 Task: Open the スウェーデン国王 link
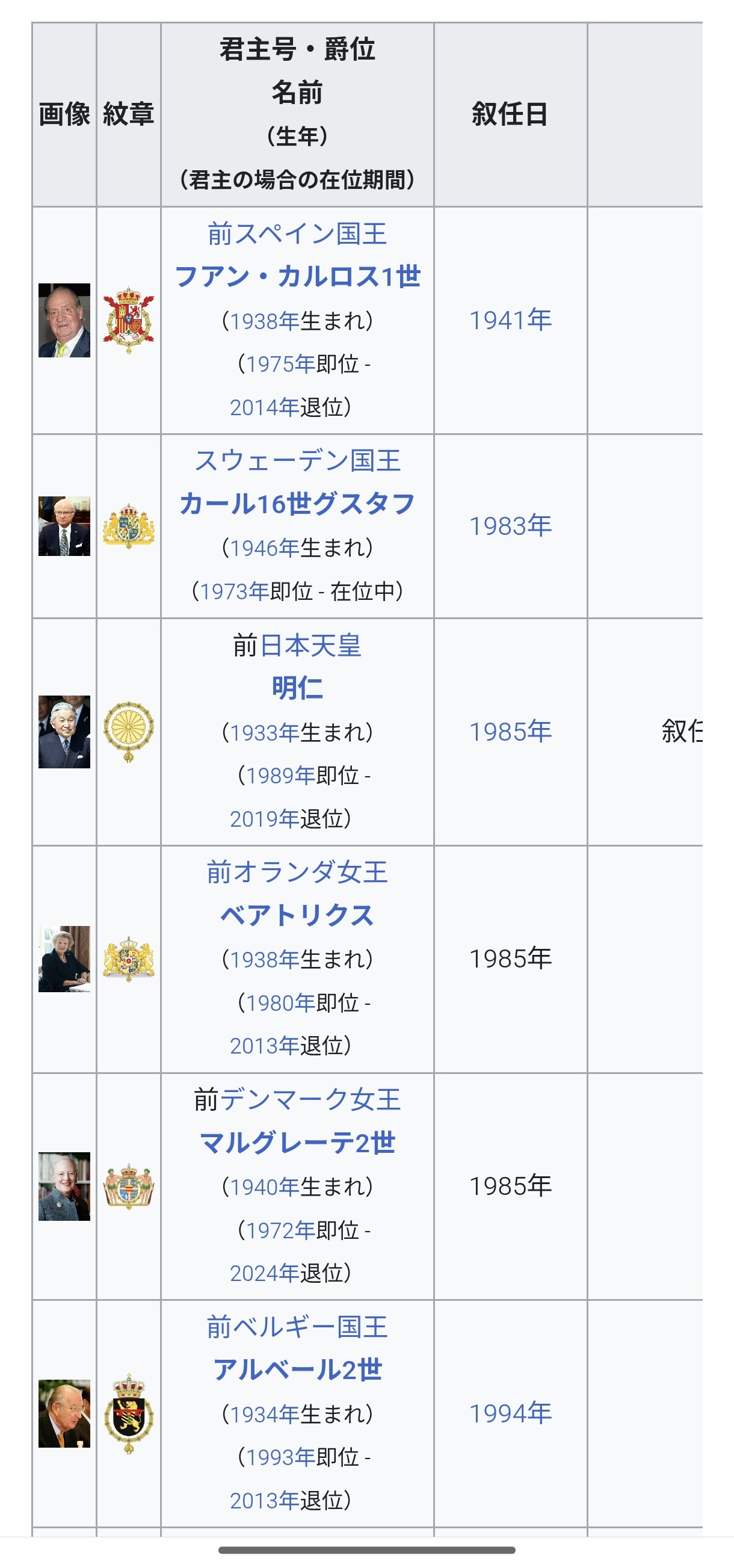pyautogui.click(x=297, y=461)
